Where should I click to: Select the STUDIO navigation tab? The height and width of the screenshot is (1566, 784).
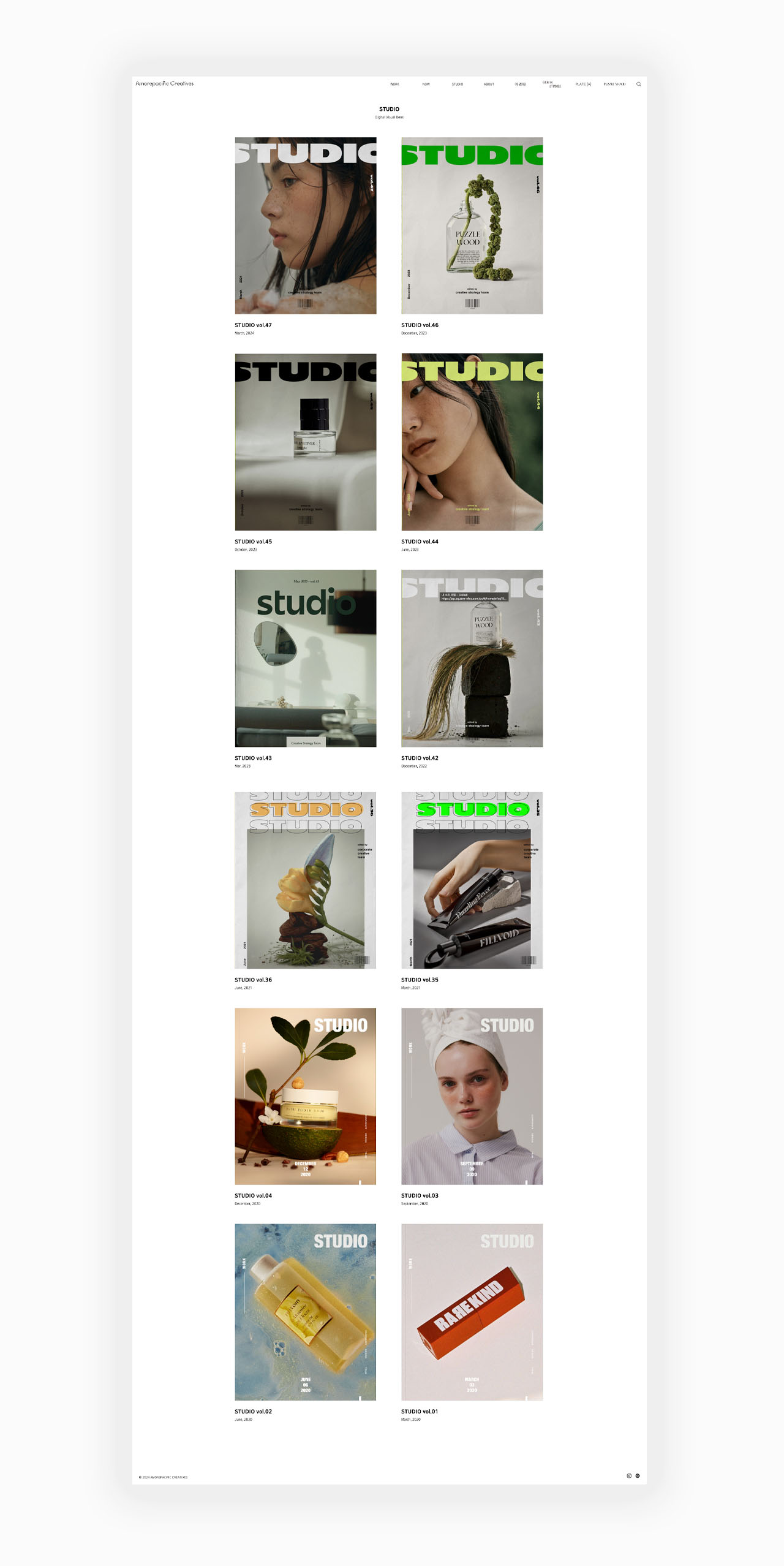(x=457, y=84)
